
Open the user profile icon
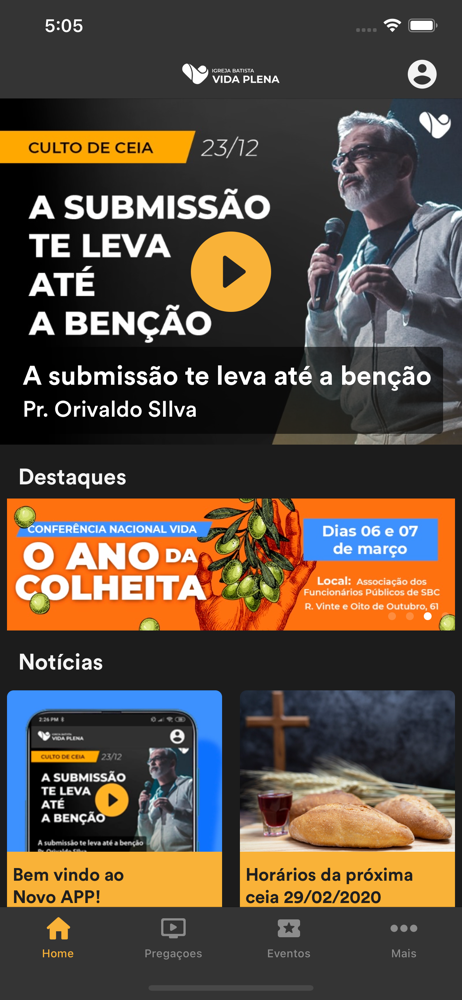[x=422, y=75]
